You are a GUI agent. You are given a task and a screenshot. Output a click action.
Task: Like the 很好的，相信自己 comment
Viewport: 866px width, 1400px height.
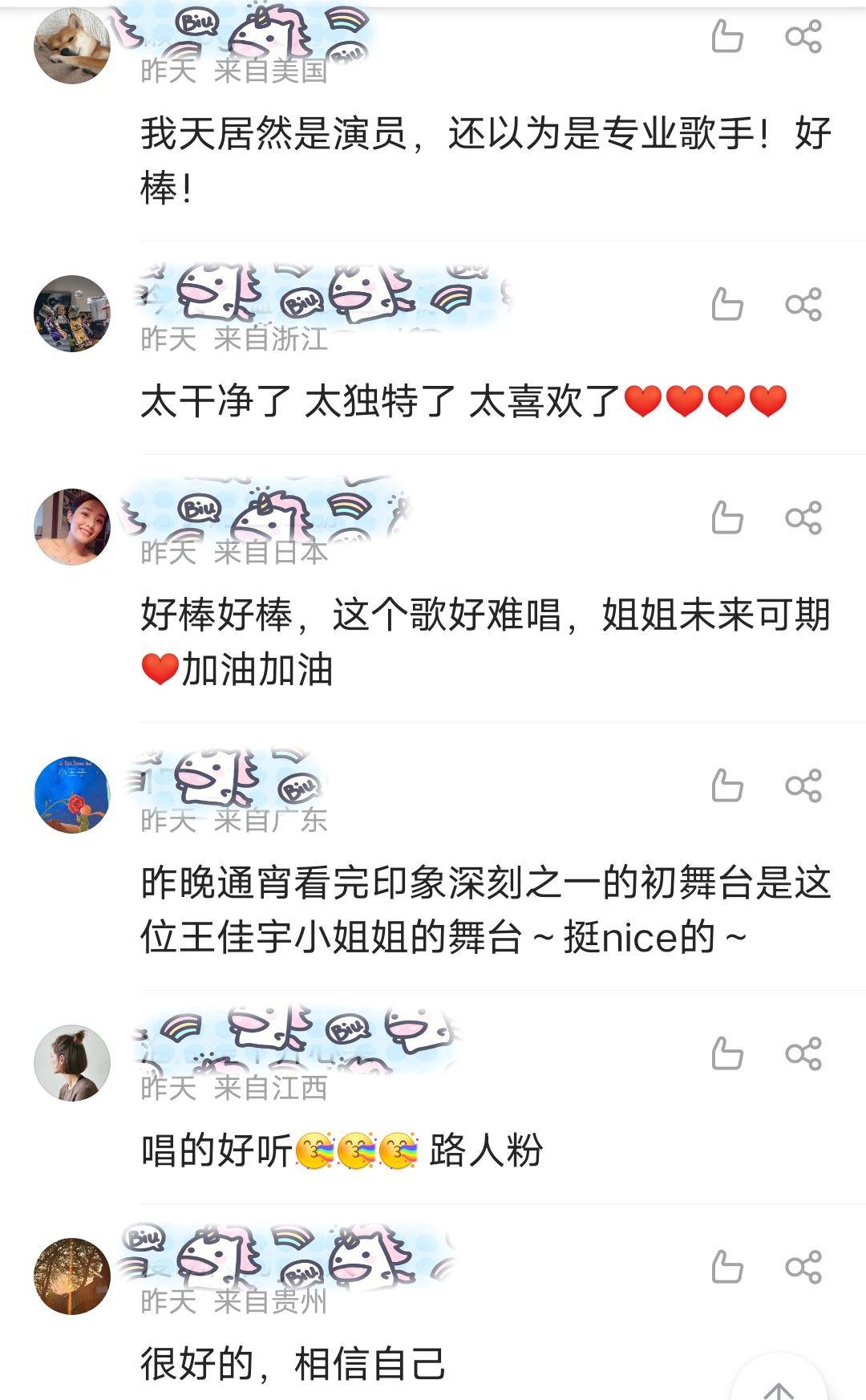click(726, 1268)
